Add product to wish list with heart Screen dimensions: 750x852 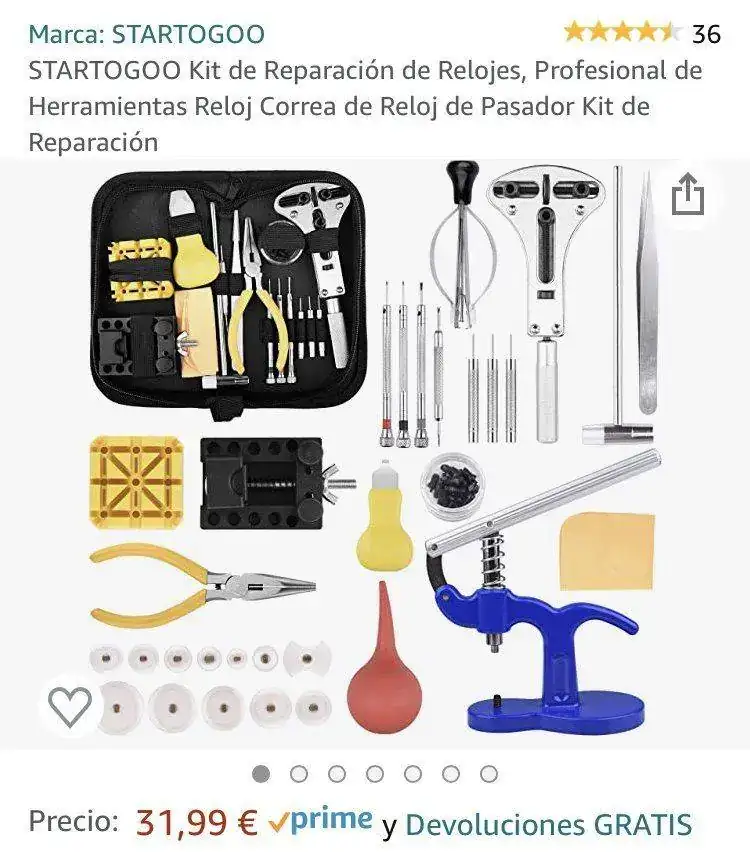[x=70, y=707]
